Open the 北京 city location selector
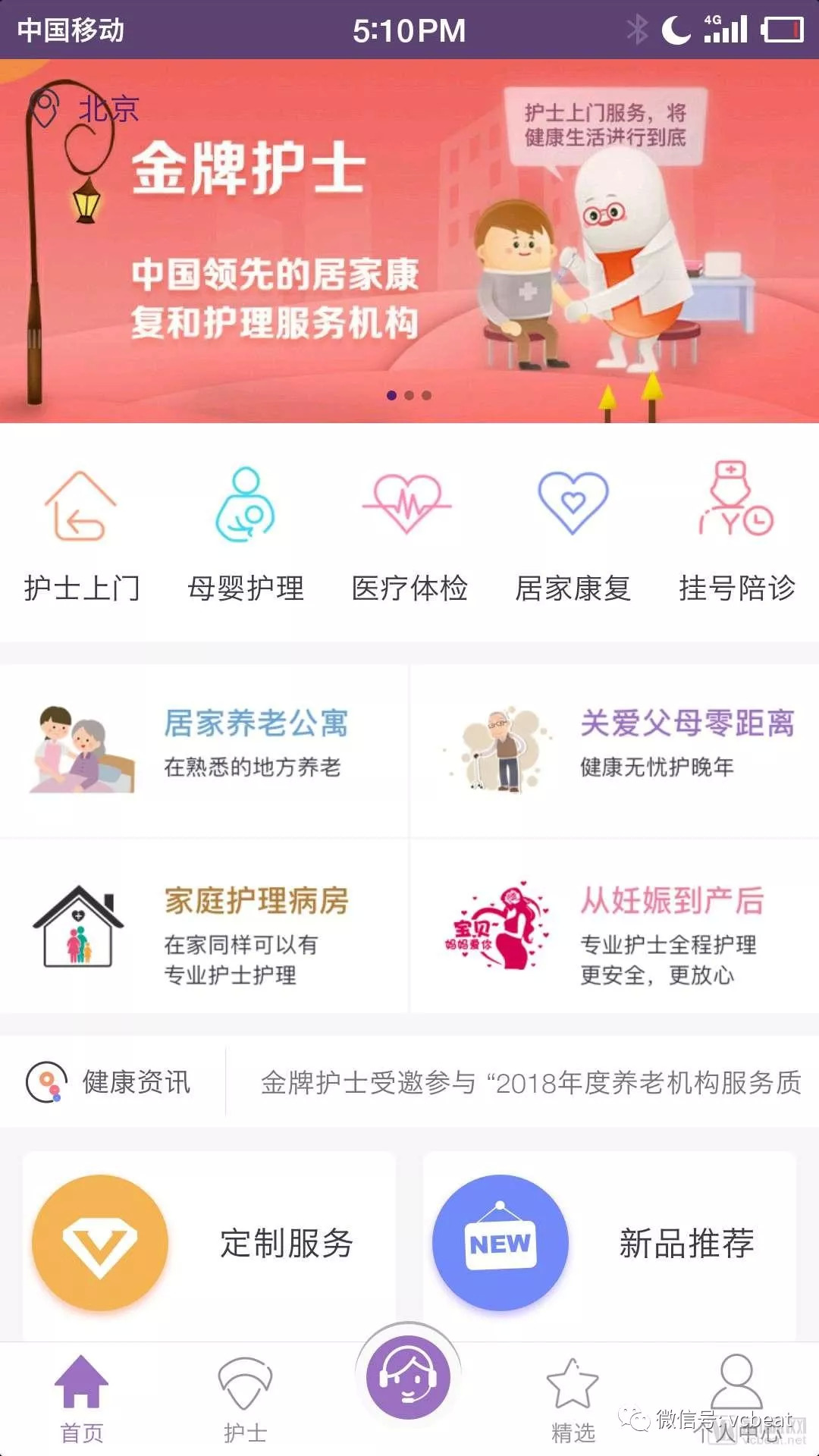This screenshot has height=1456, width=819. pos(85,109)
